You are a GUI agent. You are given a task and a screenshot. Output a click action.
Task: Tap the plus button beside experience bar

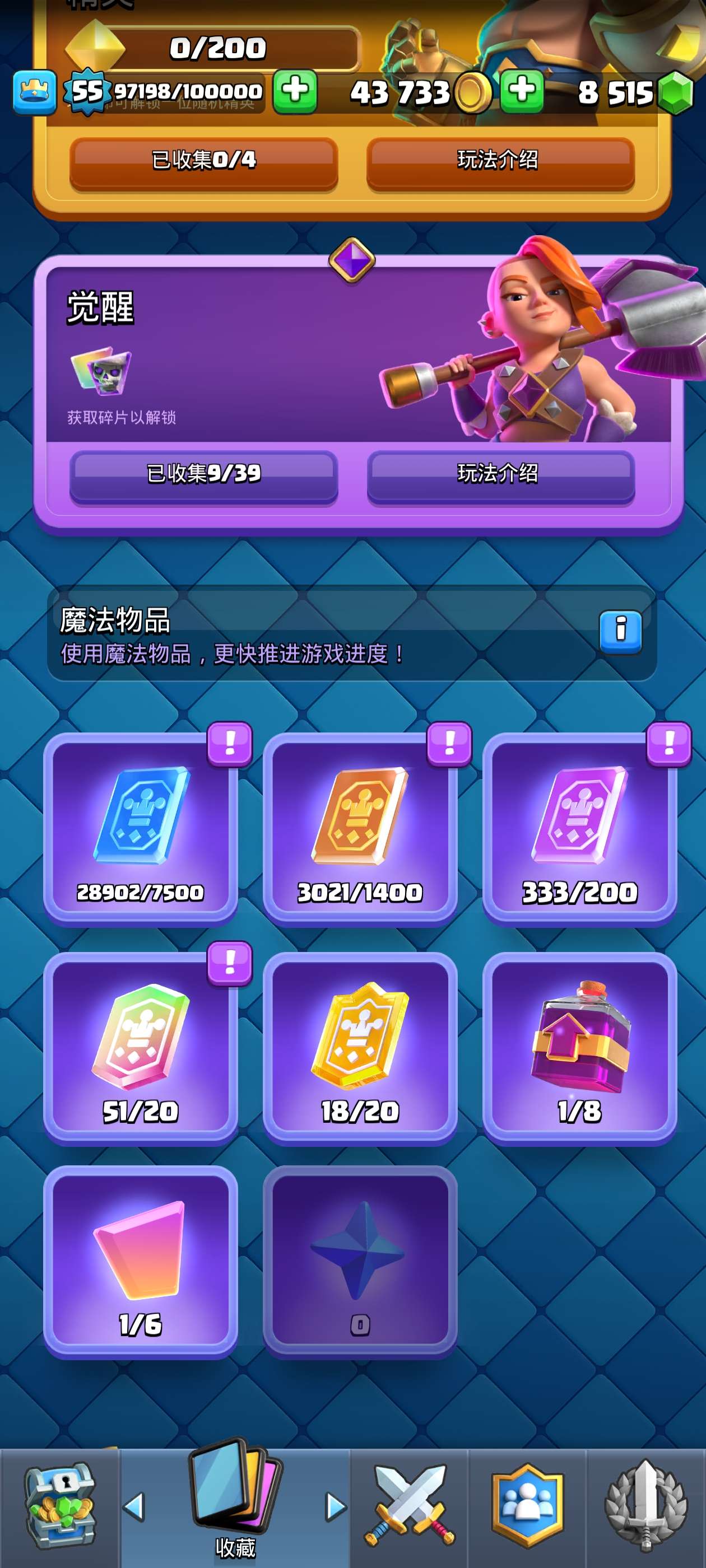point(295,91)
